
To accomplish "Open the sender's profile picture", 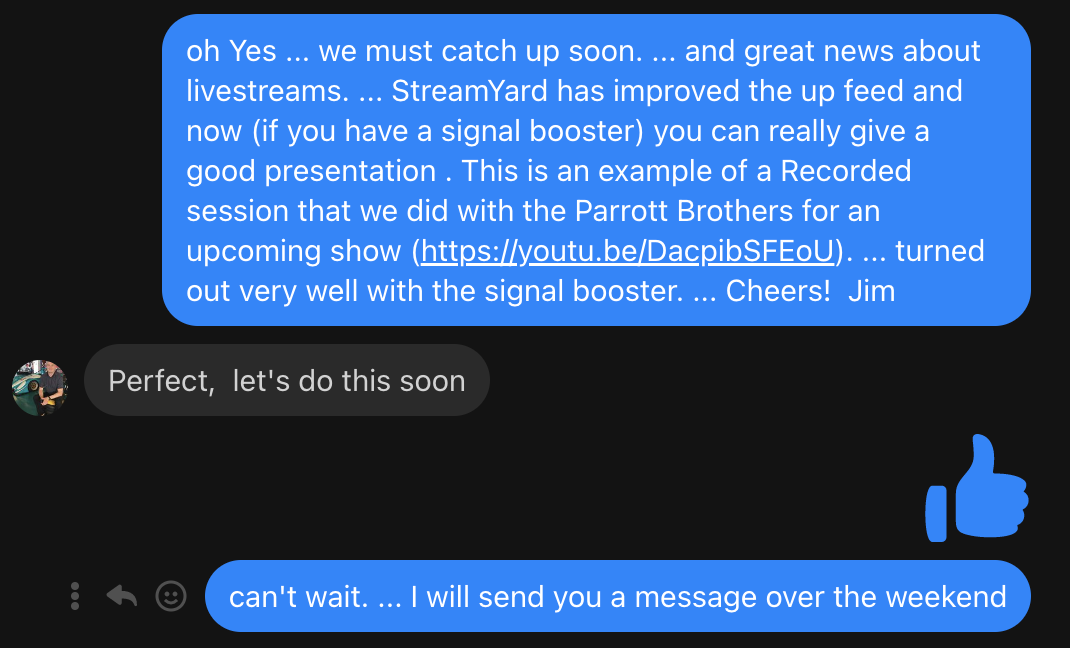I will (40, 387).
